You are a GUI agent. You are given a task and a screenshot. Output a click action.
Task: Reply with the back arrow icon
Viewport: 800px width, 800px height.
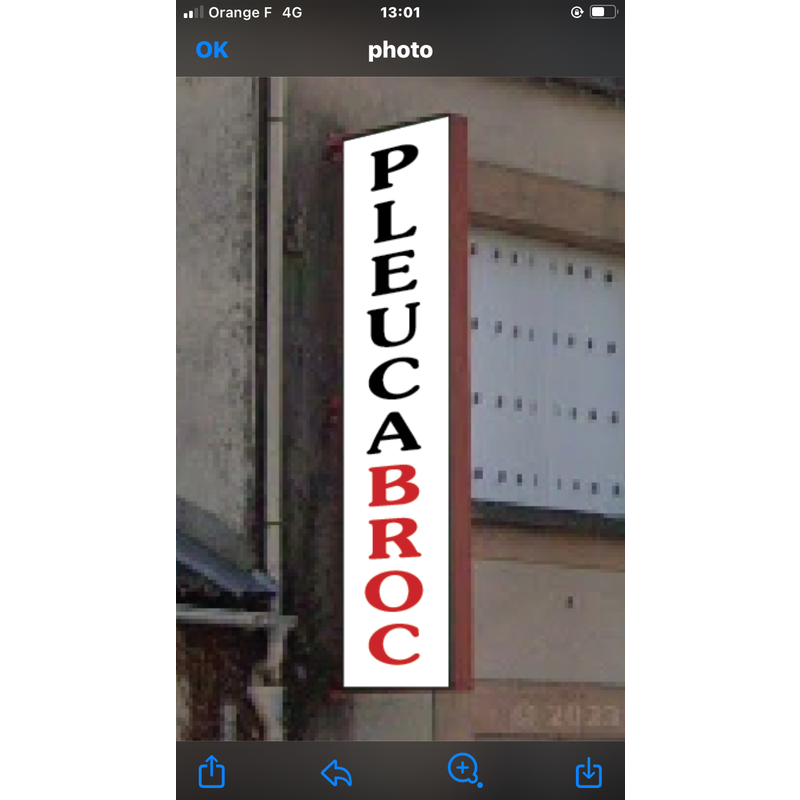pyautogui.click(x=337, y=772)
